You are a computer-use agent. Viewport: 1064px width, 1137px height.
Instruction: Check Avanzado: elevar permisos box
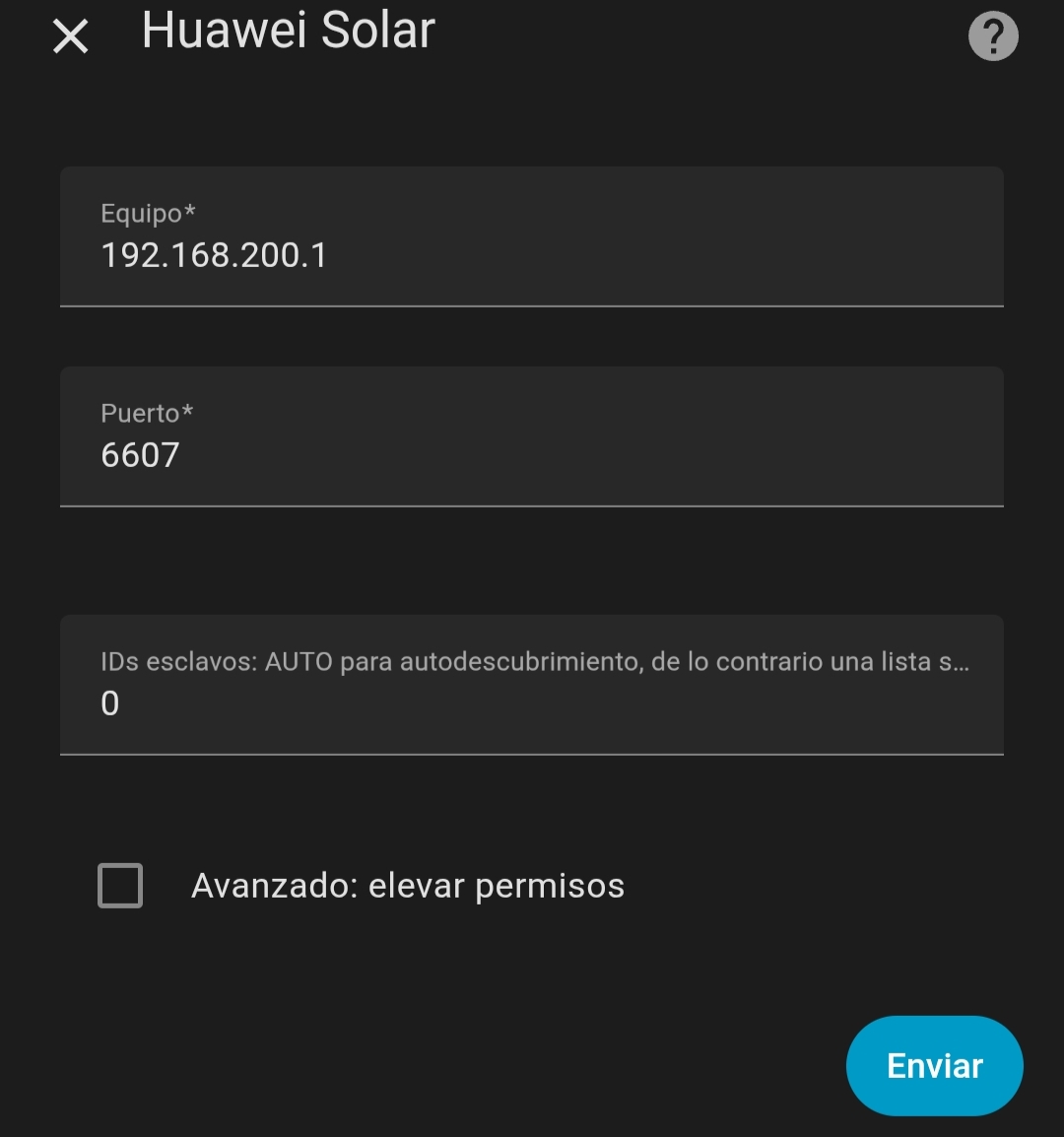tap(120, 885)
